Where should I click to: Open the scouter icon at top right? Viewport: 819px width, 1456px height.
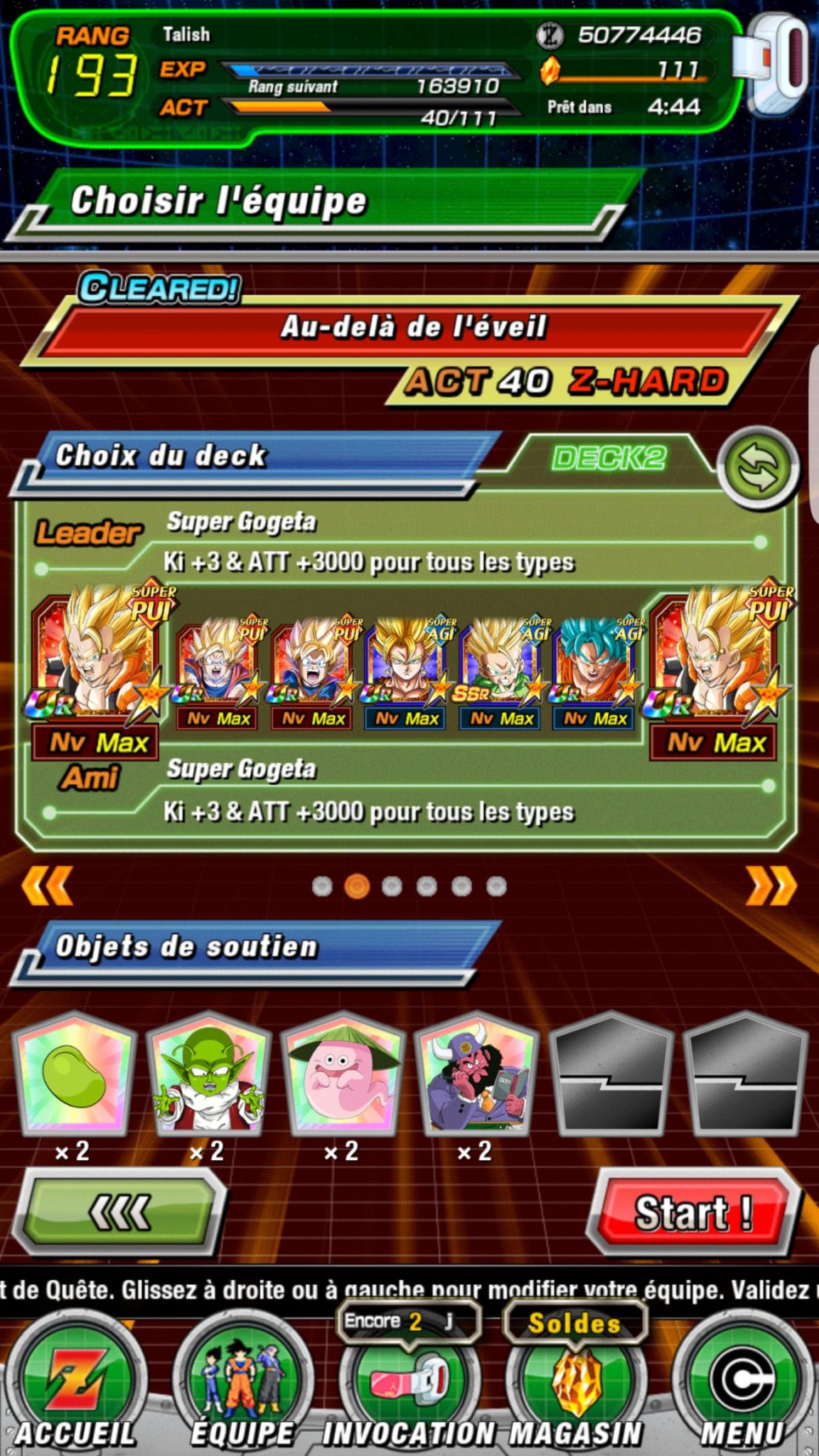pos(772,66)
